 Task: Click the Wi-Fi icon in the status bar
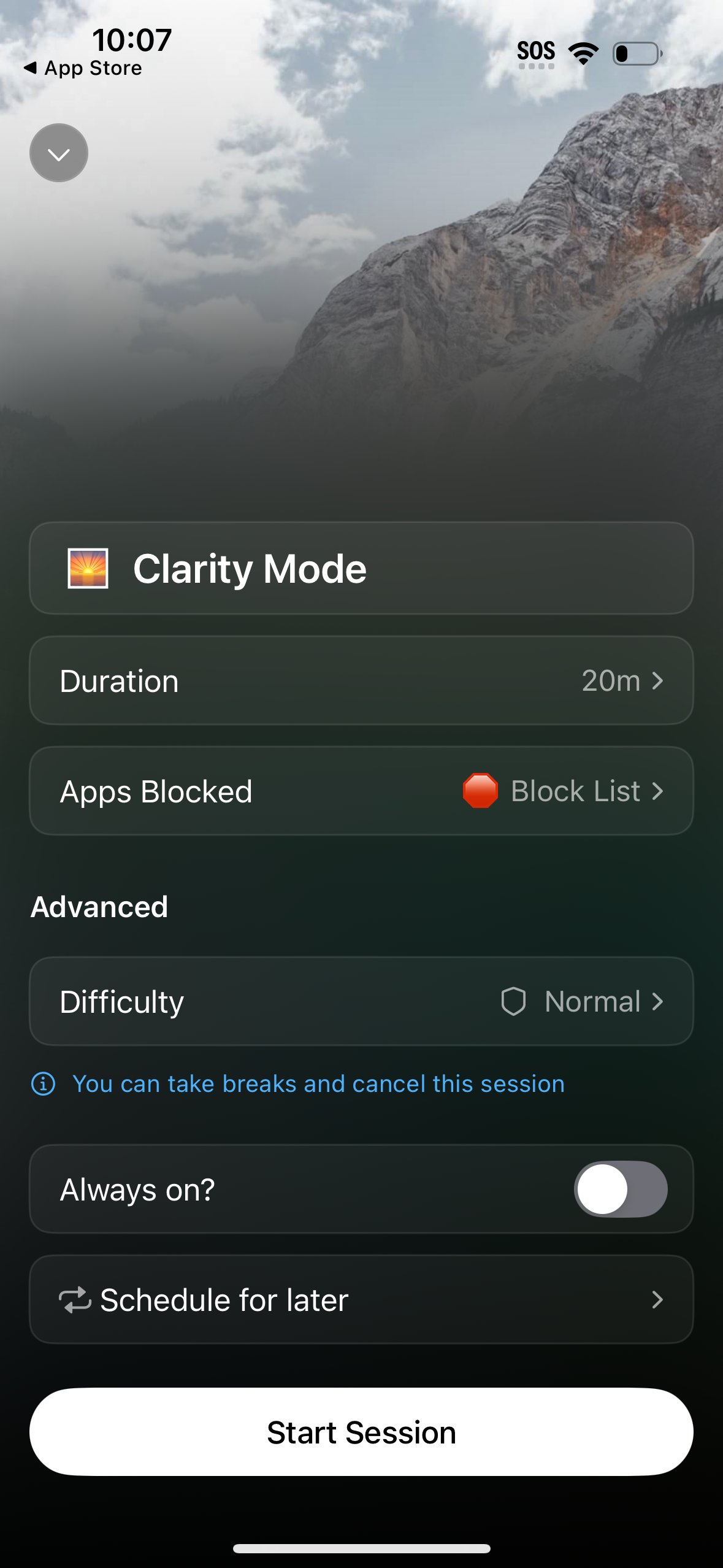[583, 53]
